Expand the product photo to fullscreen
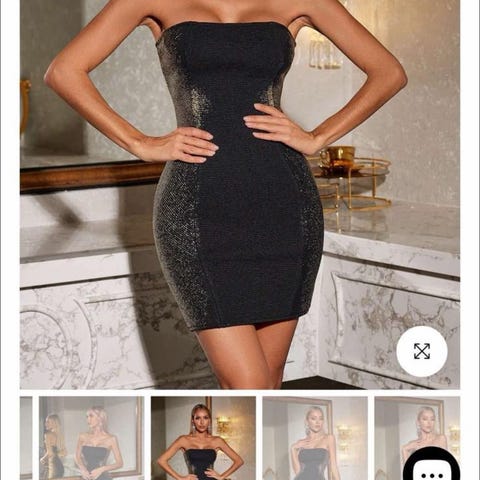This screenshot has width=480, height=480. [422, 351]
